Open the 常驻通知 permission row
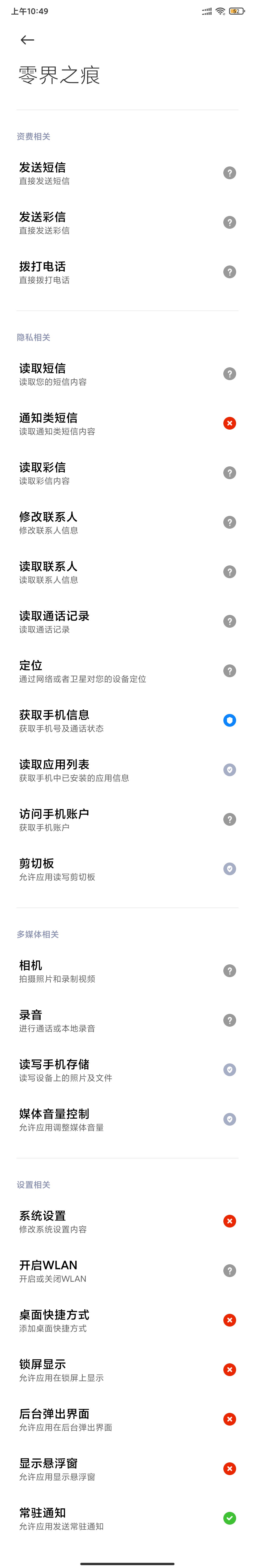The image size is (255, 1568). [127, 1519]
